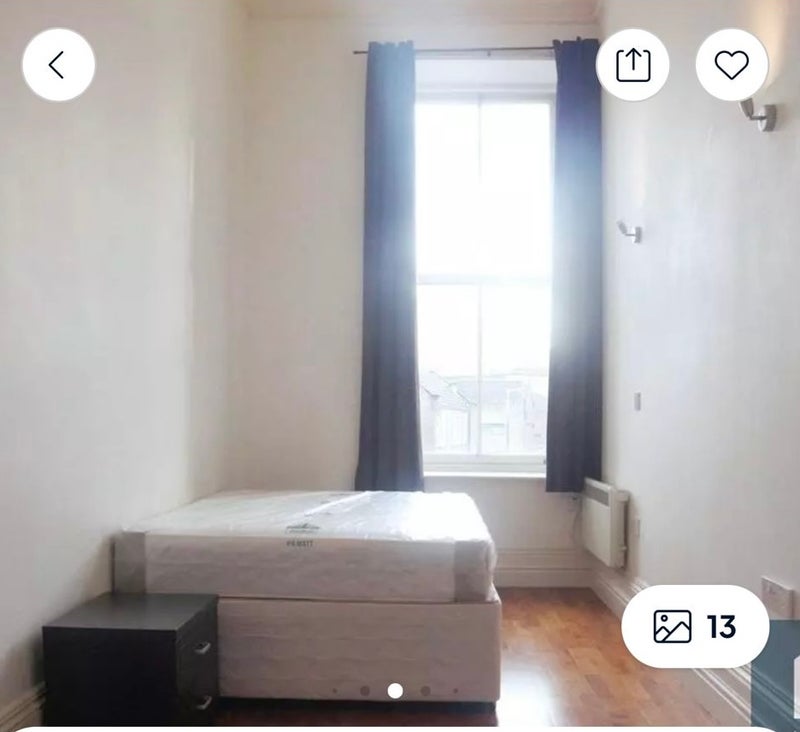Save listing with the heart icon
Image resolution: width=800 pixels, height=732 pixels.
[731, 65]
